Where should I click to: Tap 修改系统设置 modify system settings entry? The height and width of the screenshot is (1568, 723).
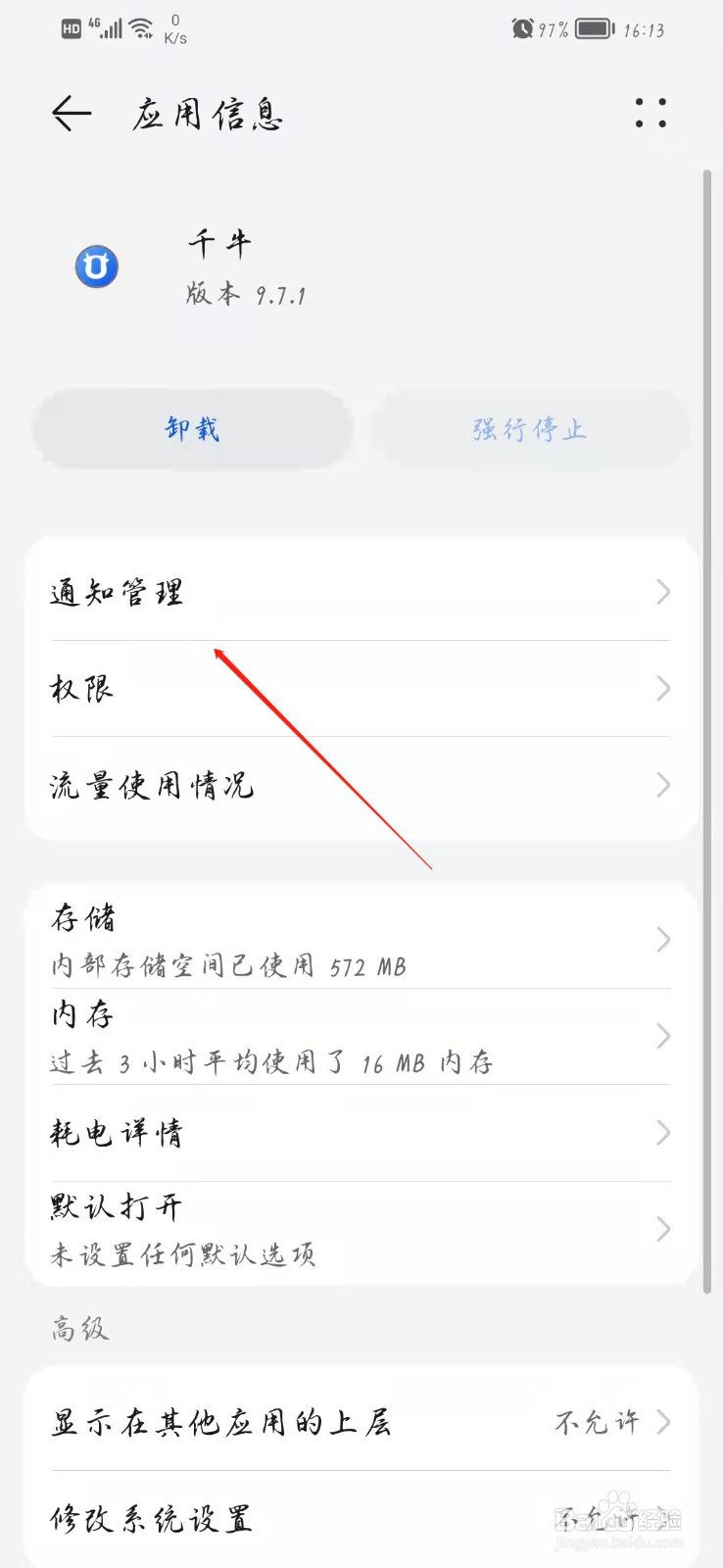coord(361,1517)
